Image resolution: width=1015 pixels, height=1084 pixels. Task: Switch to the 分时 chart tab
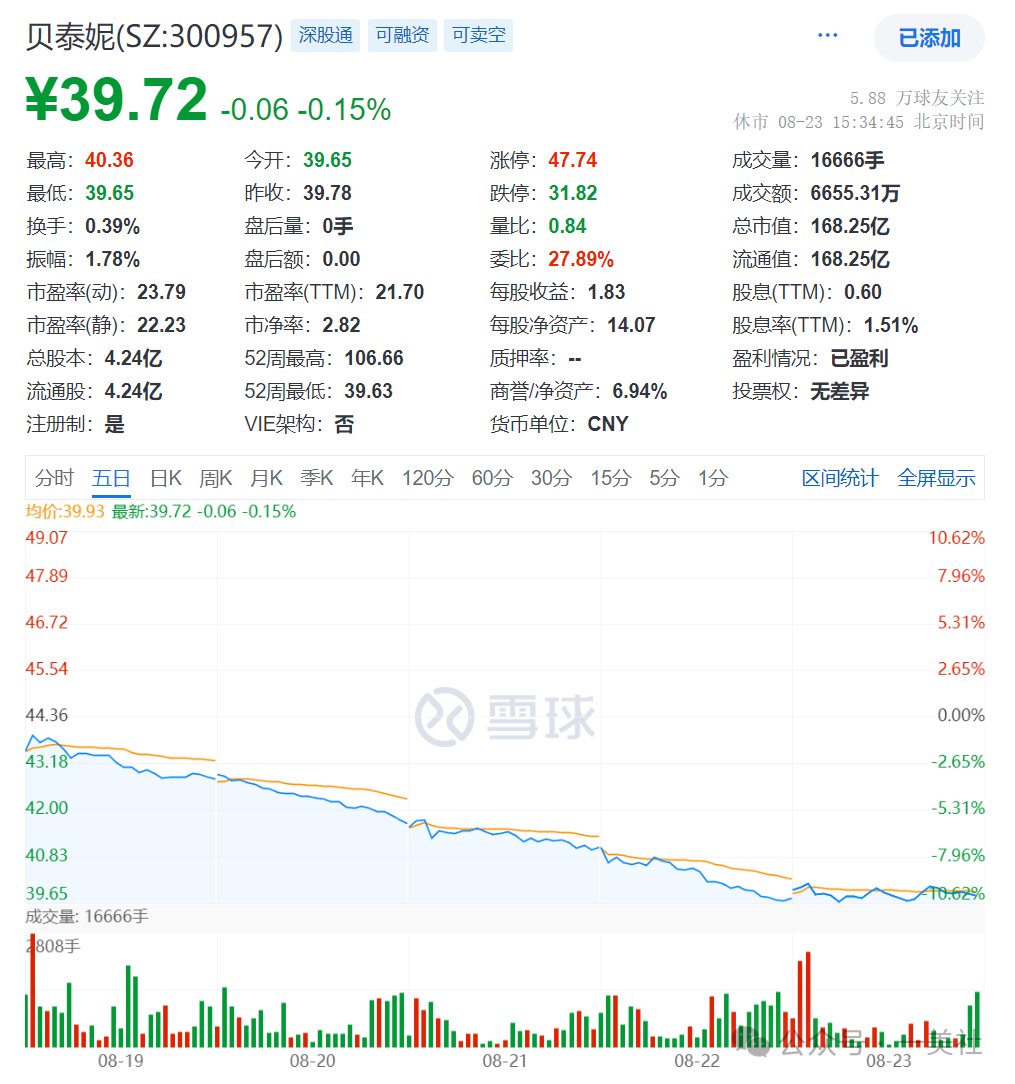tap(54, 478)
